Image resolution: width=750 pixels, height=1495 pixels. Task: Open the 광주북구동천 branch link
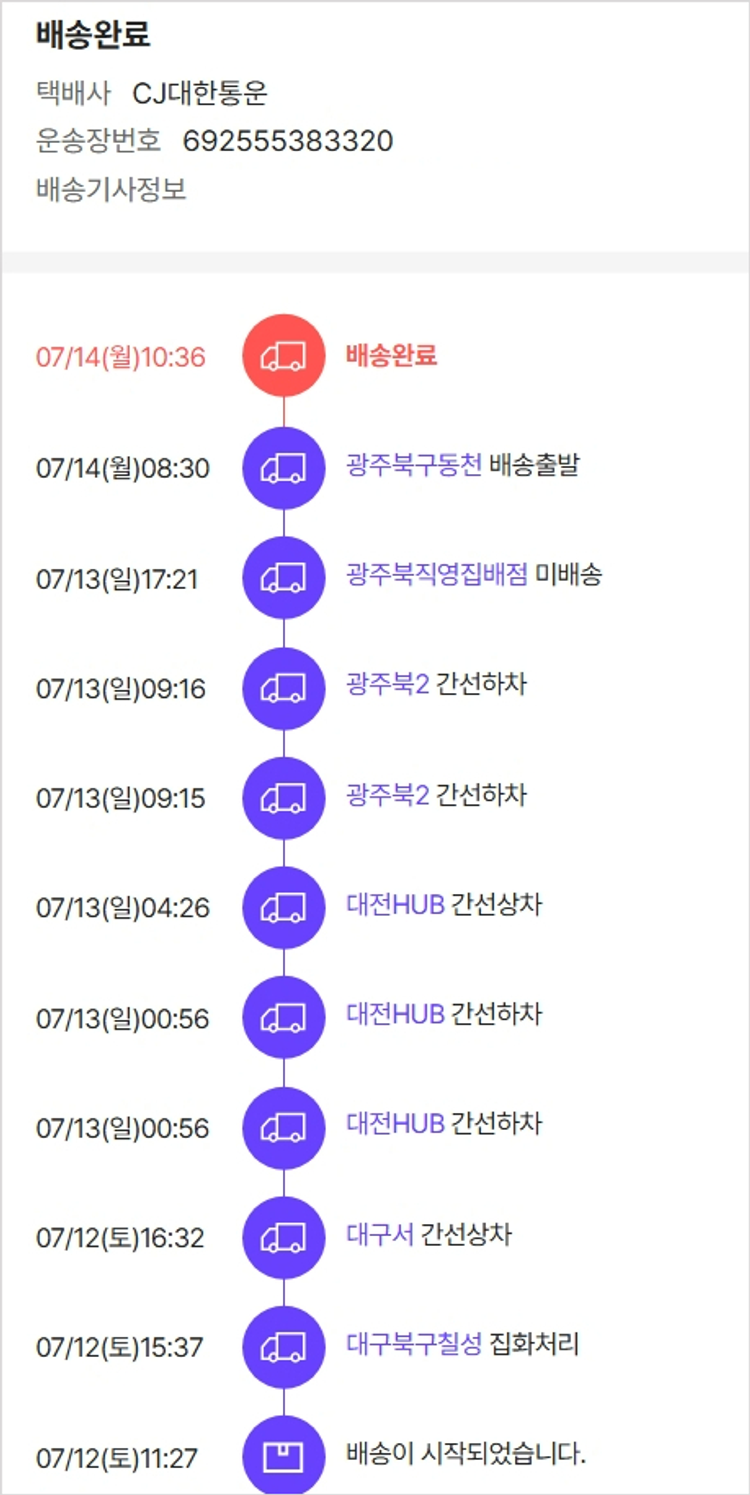(414, 465)
